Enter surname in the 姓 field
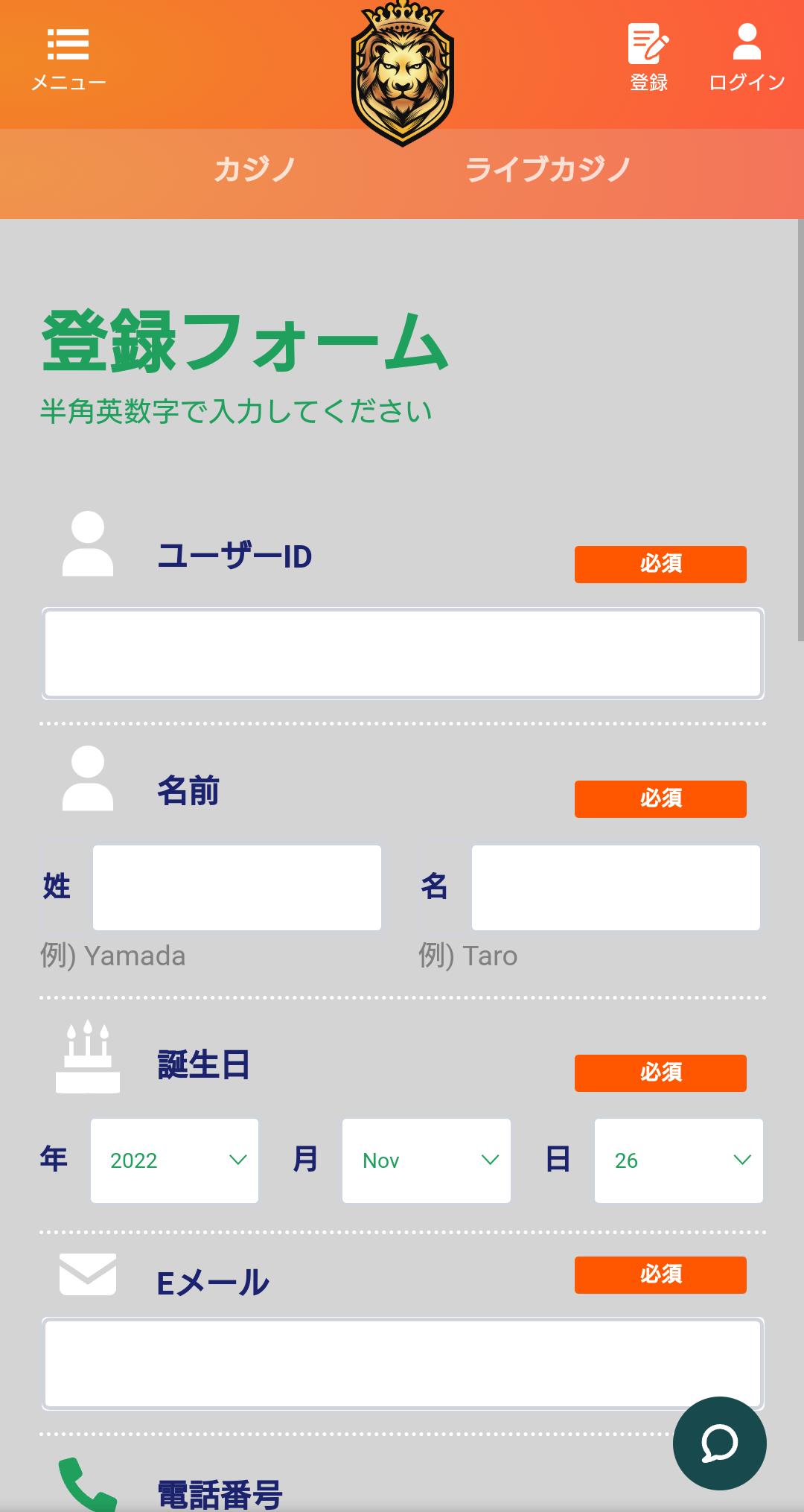Viewport: 804px width, 1512px height. pos(237,888)
